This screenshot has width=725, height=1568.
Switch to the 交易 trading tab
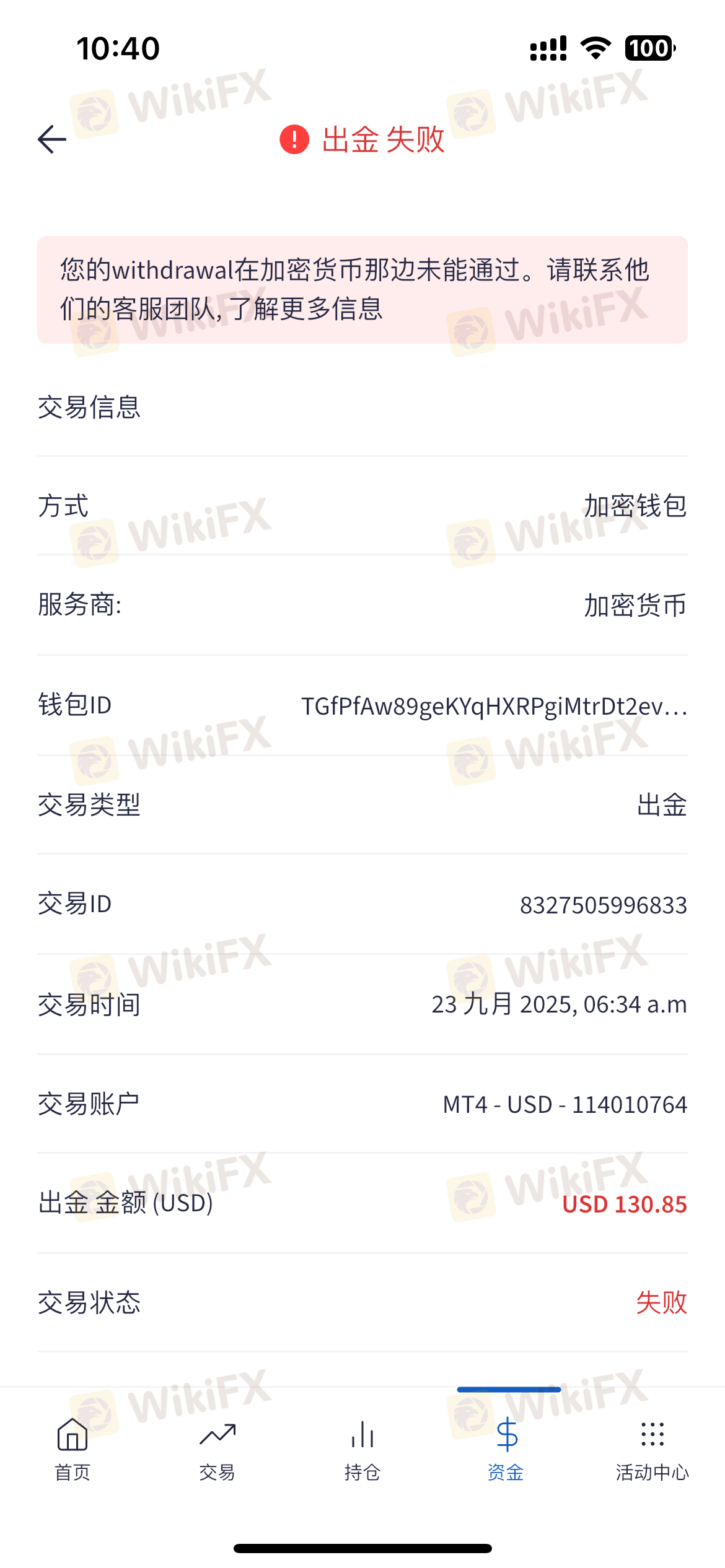(x=217, y=1449)
